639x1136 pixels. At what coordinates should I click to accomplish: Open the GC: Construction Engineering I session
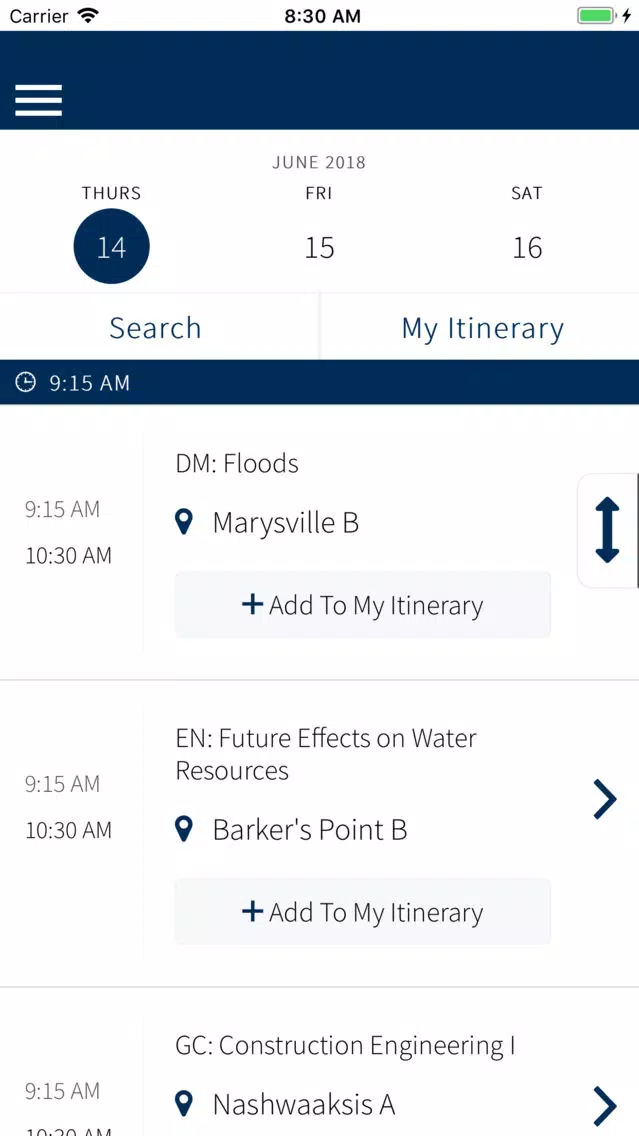click(604, 1106)
